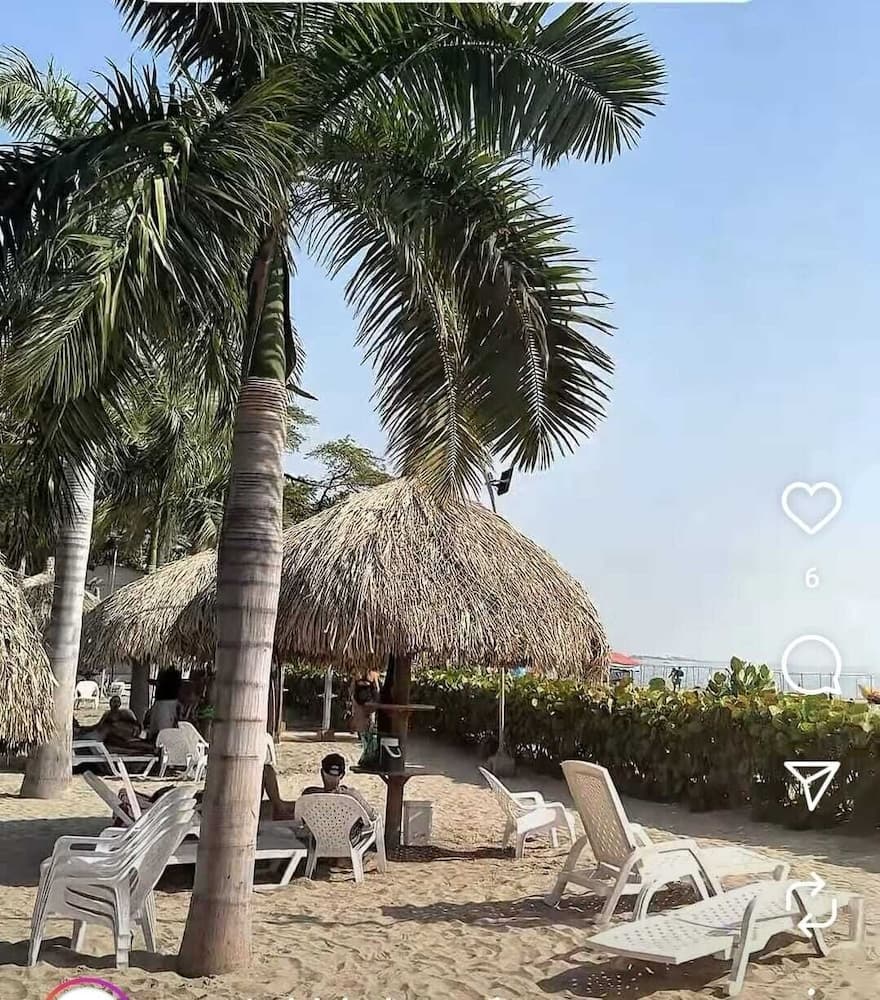Repost the reel with the arrows icon

(x=811, y=905)
